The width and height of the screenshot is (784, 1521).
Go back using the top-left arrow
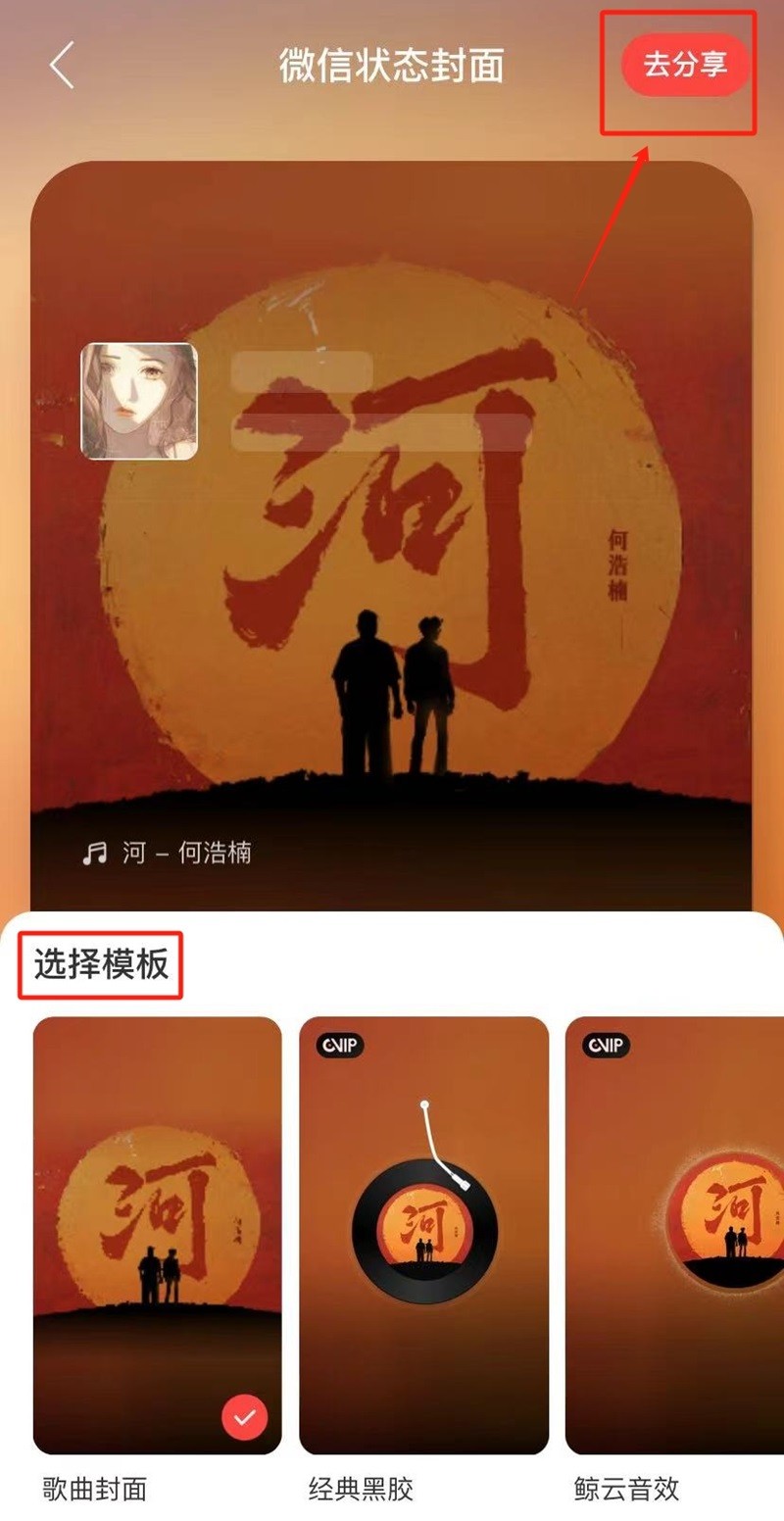63,66
